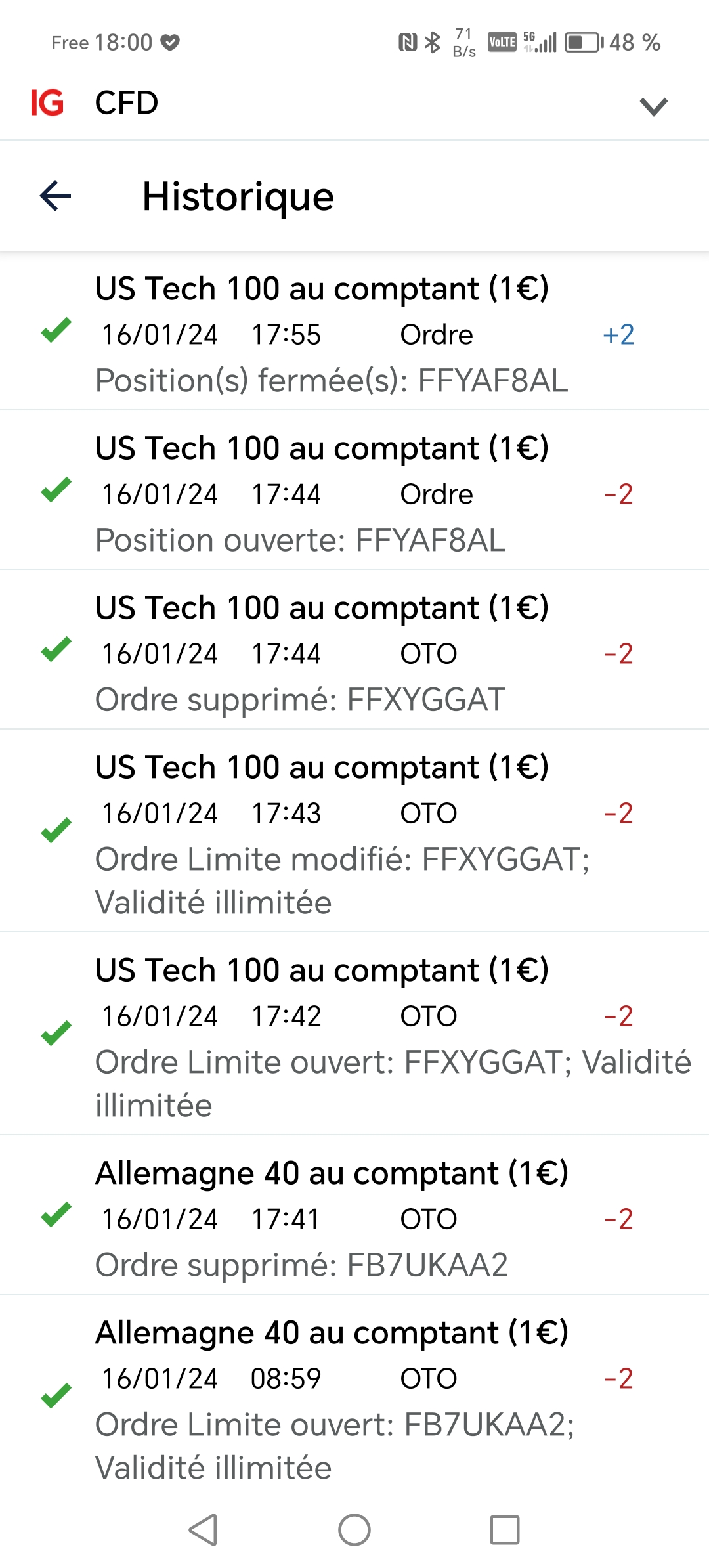This screenshot has width=709, height=1568.
Task: Tap the system home button
Action: [354, 1530]
